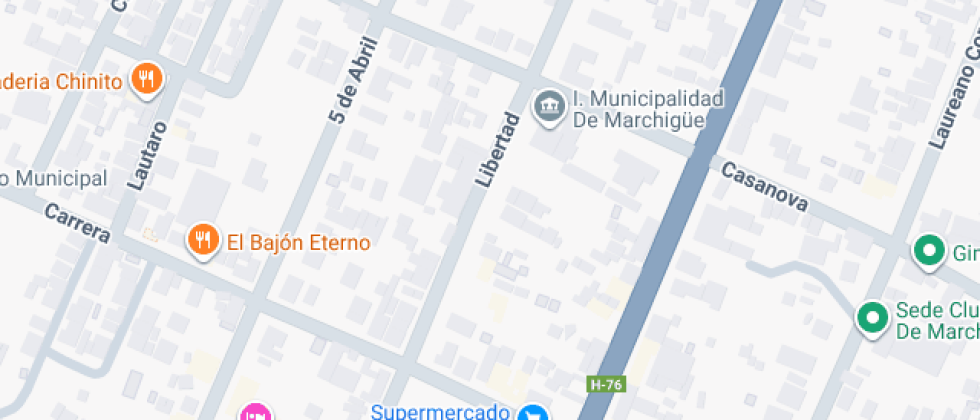The height and width of the screenshot is (420, 980).
Task: Open the Sede Club De Marchigüe marker
Action: pyautogui.click(x=872, y=318)
